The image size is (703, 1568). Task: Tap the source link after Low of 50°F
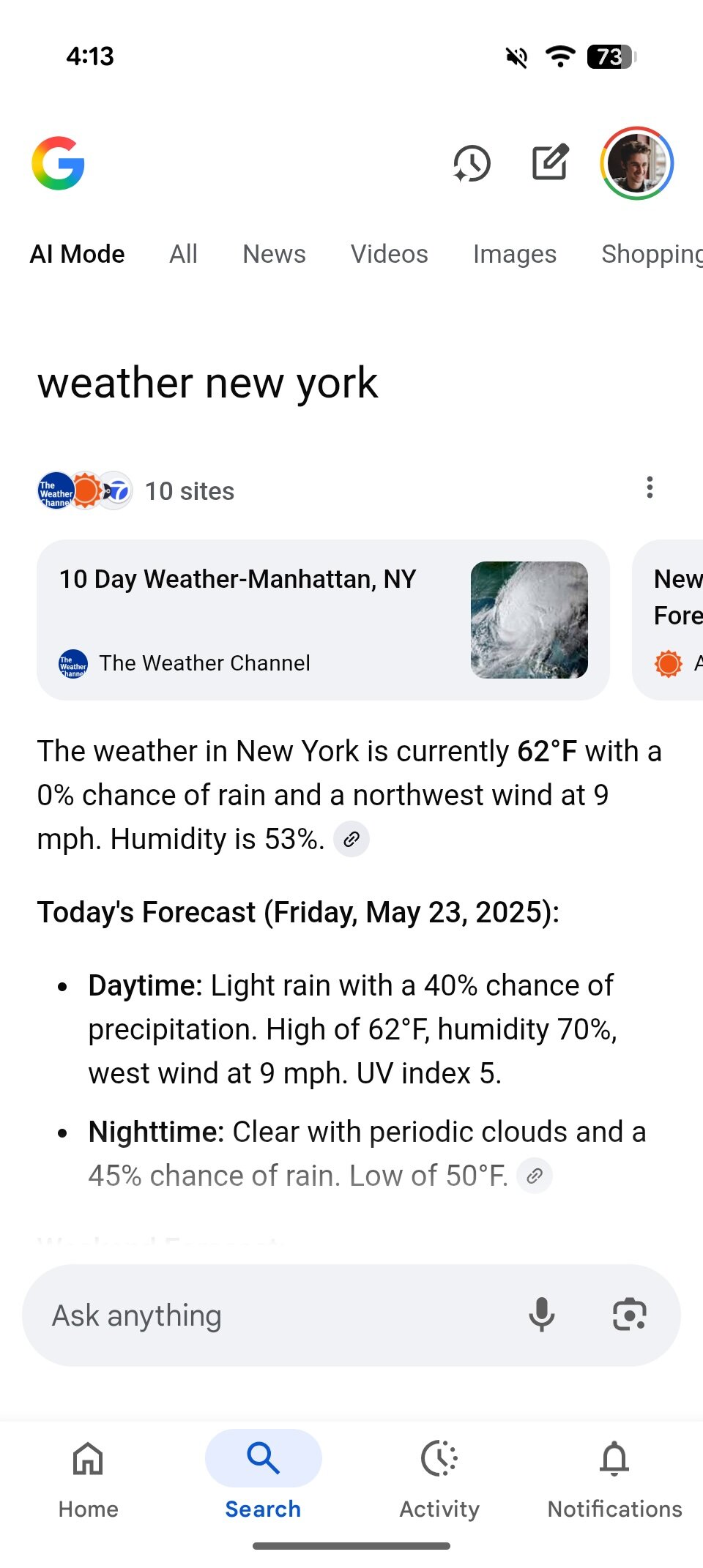(535, 1176)
